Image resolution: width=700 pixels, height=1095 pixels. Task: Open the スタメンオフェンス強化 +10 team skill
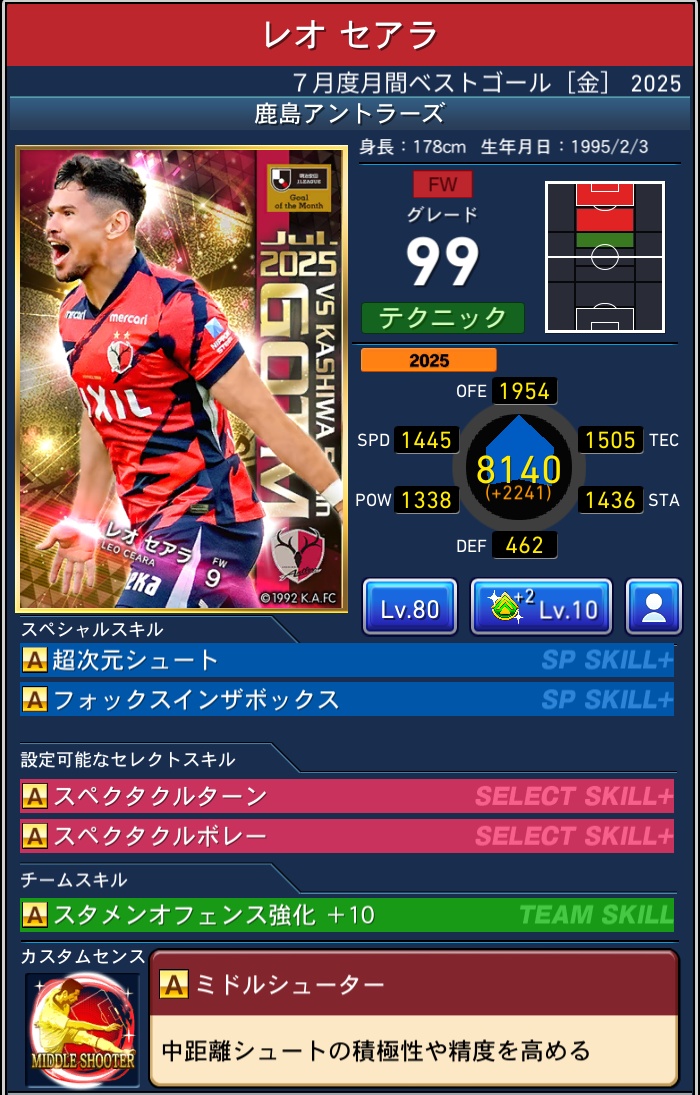pos(346,914)
